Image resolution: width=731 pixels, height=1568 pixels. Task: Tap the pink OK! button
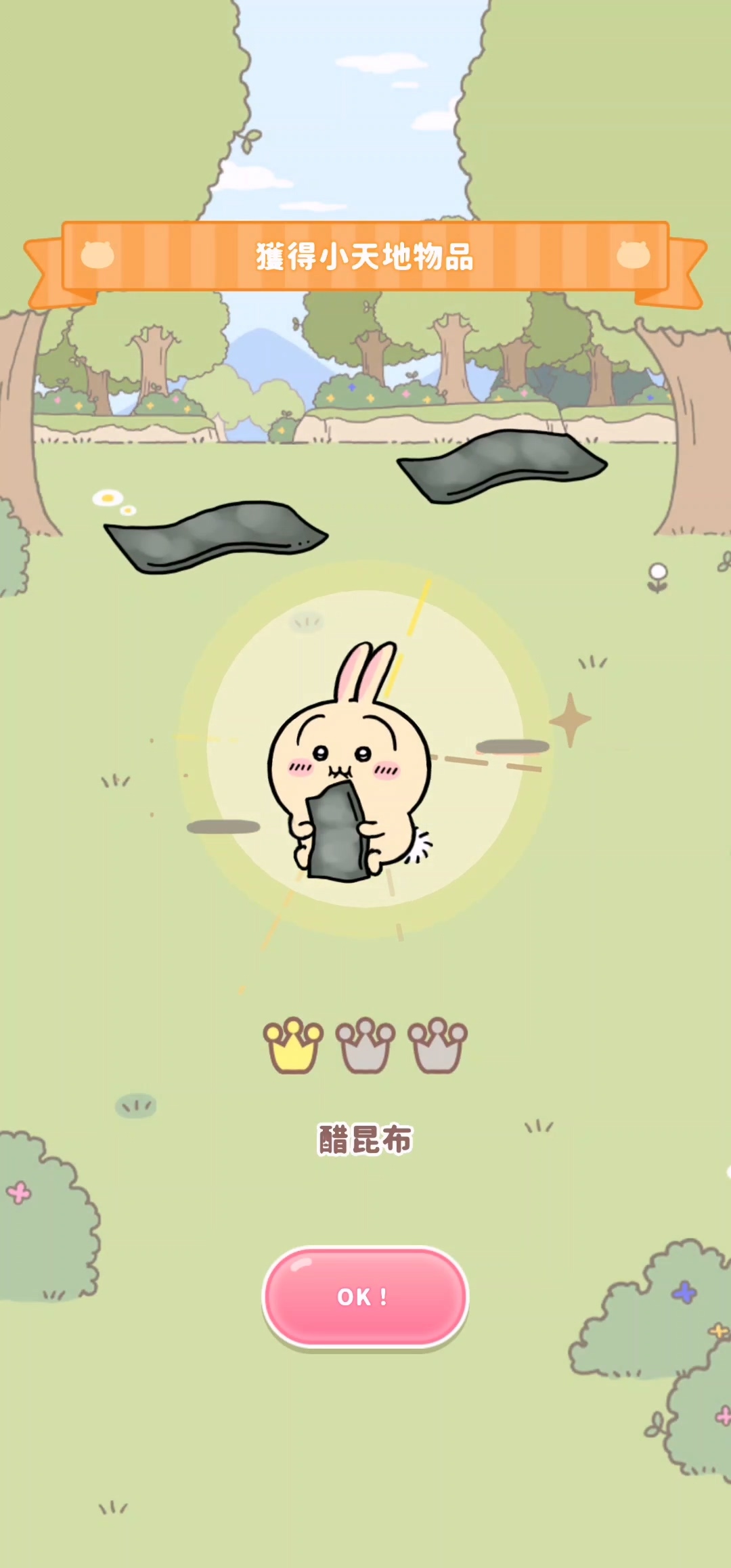click(365, 1297)
